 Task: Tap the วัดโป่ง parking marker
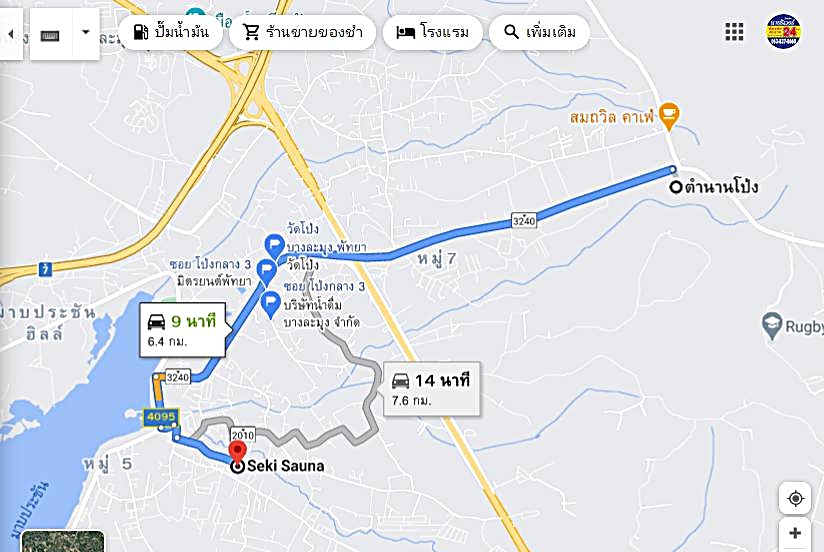point(274,245)
